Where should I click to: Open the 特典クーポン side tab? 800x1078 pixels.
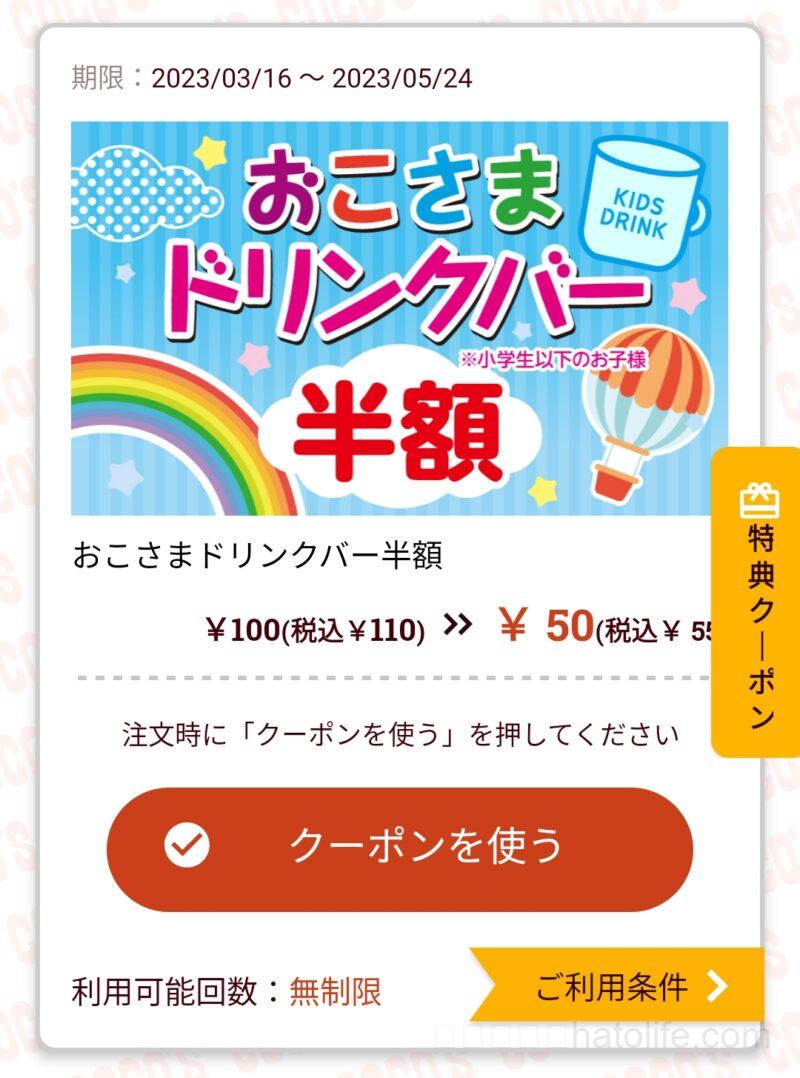point(758,602)
